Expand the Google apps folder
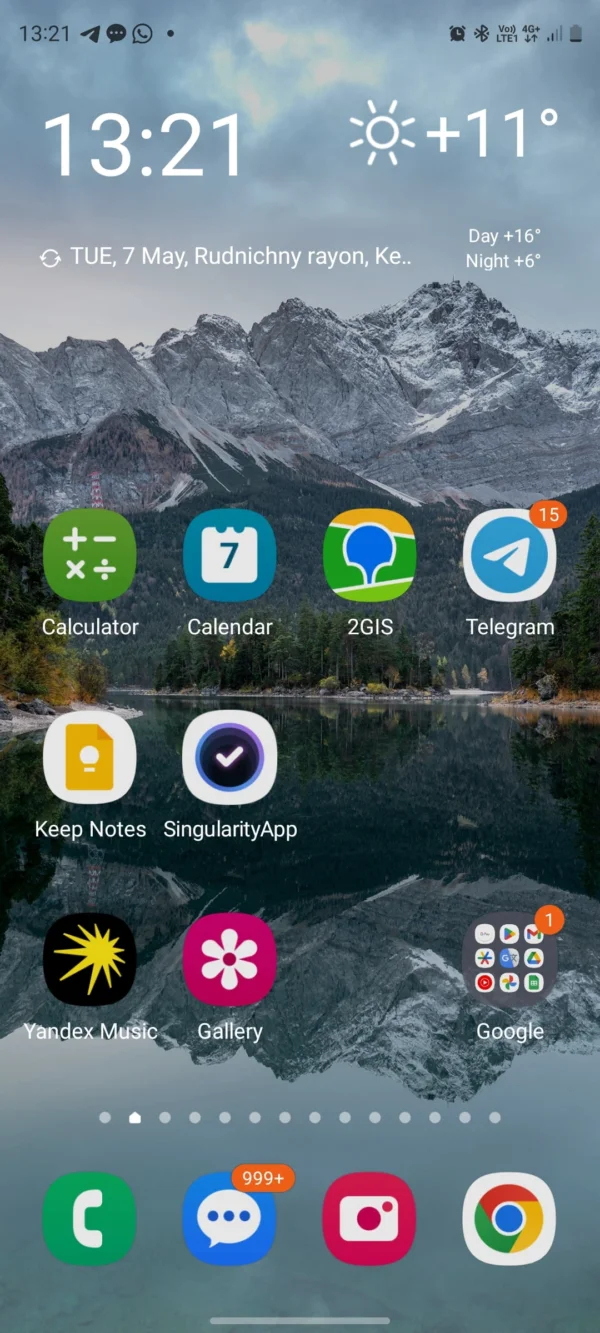The height and width of the screenshot is (1333, 600). point(509,960)
